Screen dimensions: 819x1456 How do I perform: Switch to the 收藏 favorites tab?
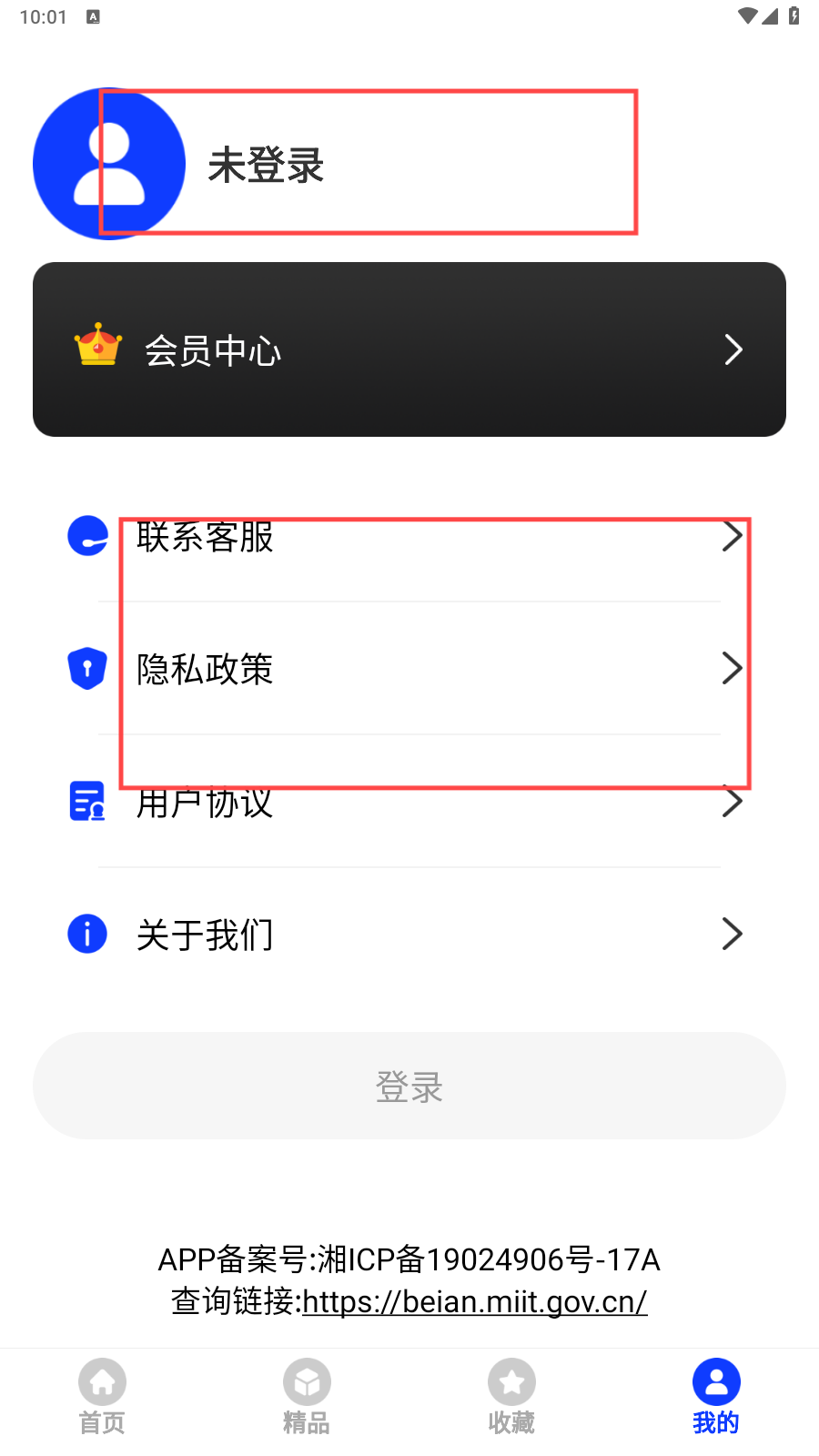pos(511,1396)
